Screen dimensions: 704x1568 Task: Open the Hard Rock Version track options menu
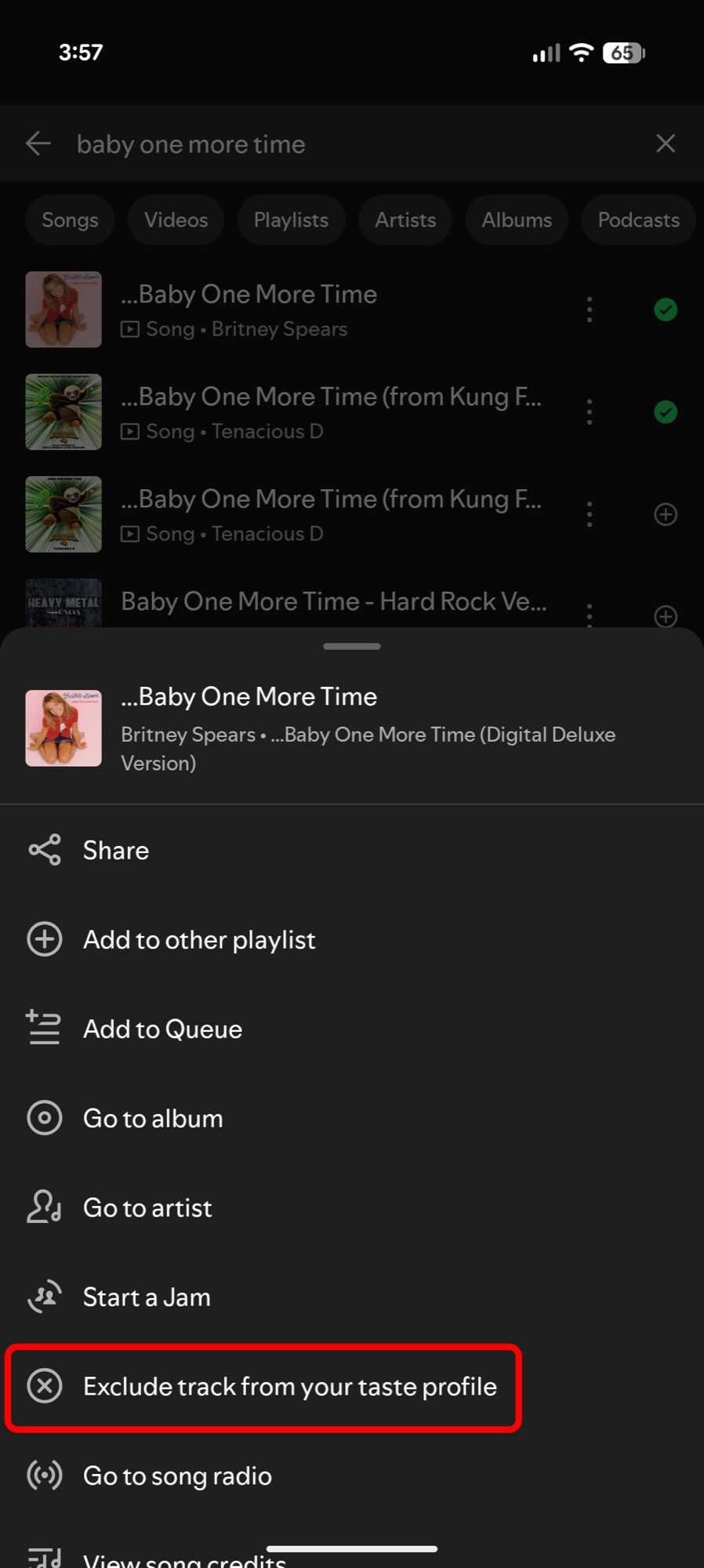tap(589, 616)
